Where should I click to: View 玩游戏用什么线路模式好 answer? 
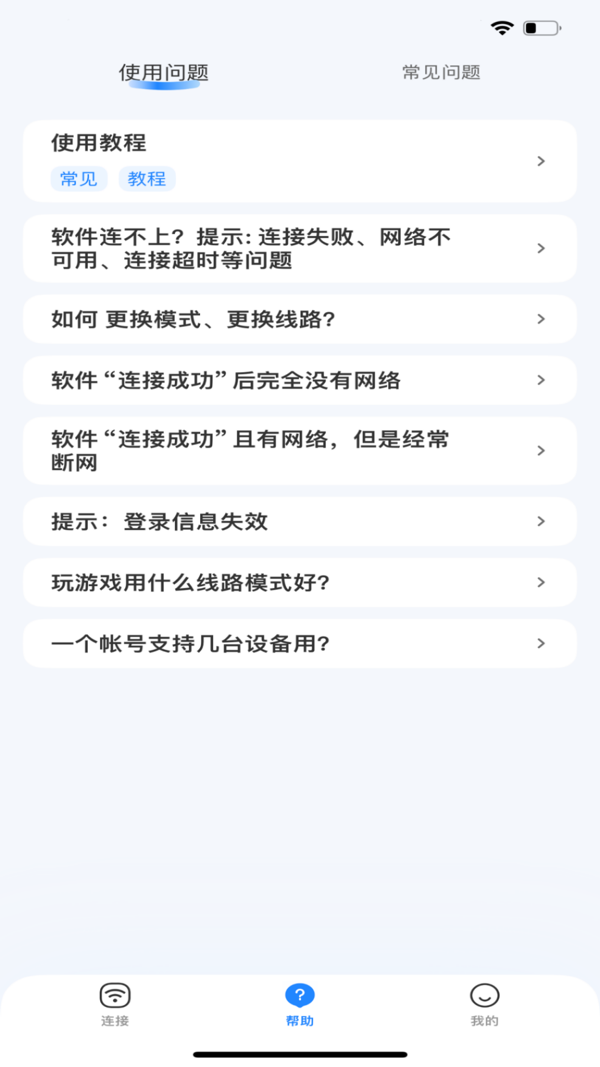300,582
